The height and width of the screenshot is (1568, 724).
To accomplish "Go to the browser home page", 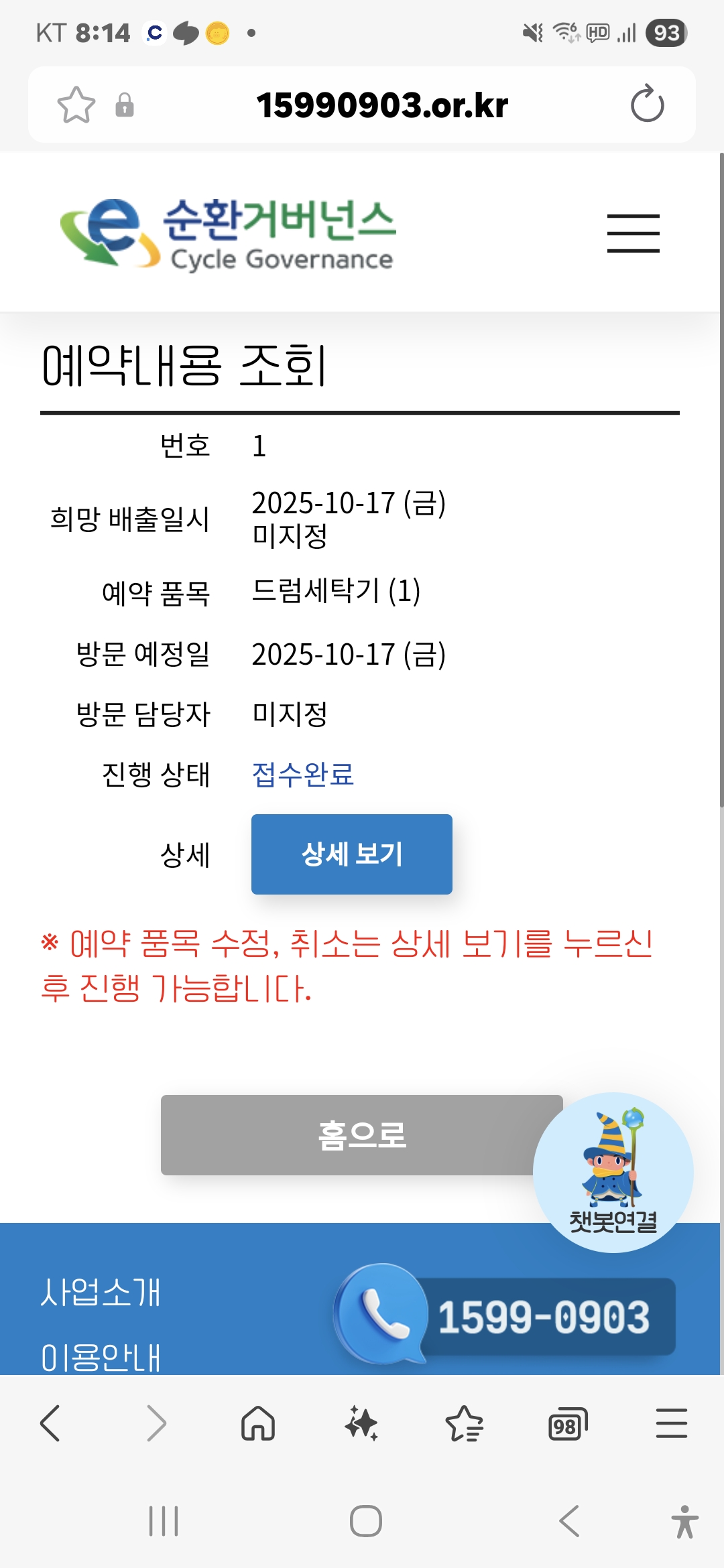I will pos(258,1423).
